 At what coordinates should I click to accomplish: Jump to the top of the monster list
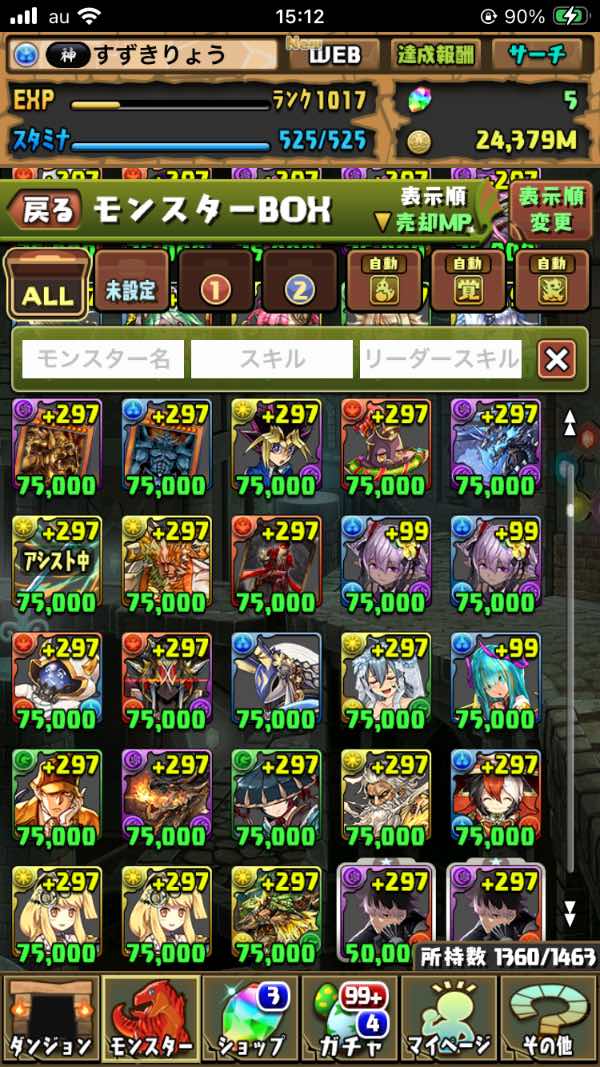pos(569,424)
